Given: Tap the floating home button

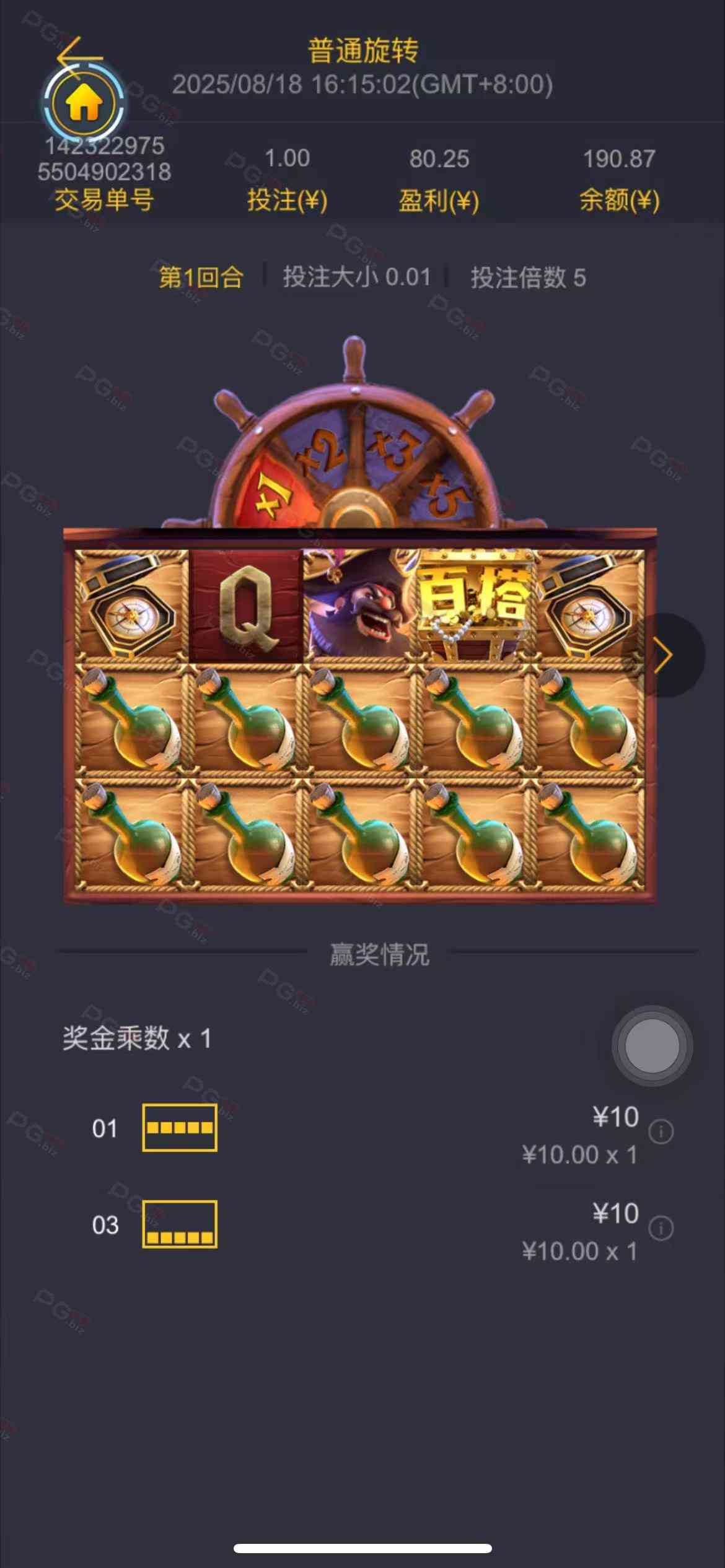Looking at the screenshot, I should point(84,103).
